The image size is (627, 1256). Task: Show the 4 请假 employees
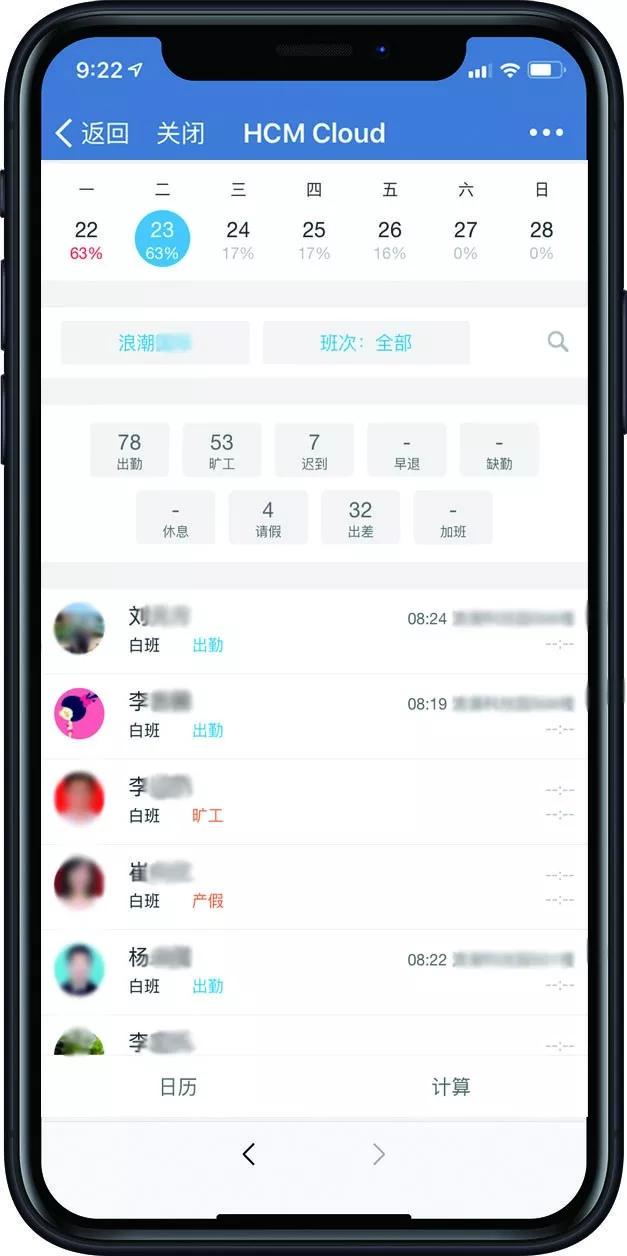pos(268,518)
